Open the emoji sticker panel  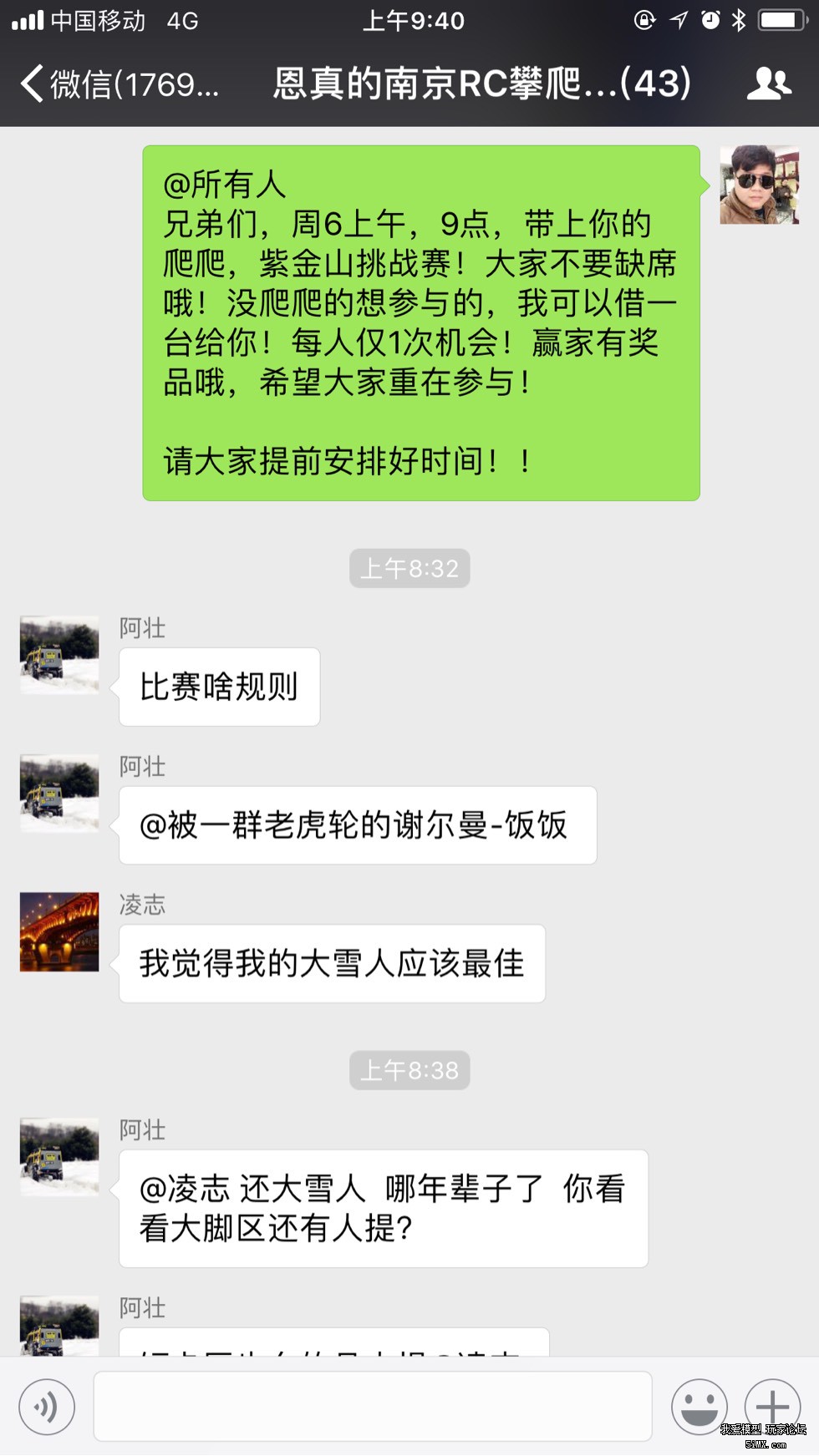click(699, 1406)
